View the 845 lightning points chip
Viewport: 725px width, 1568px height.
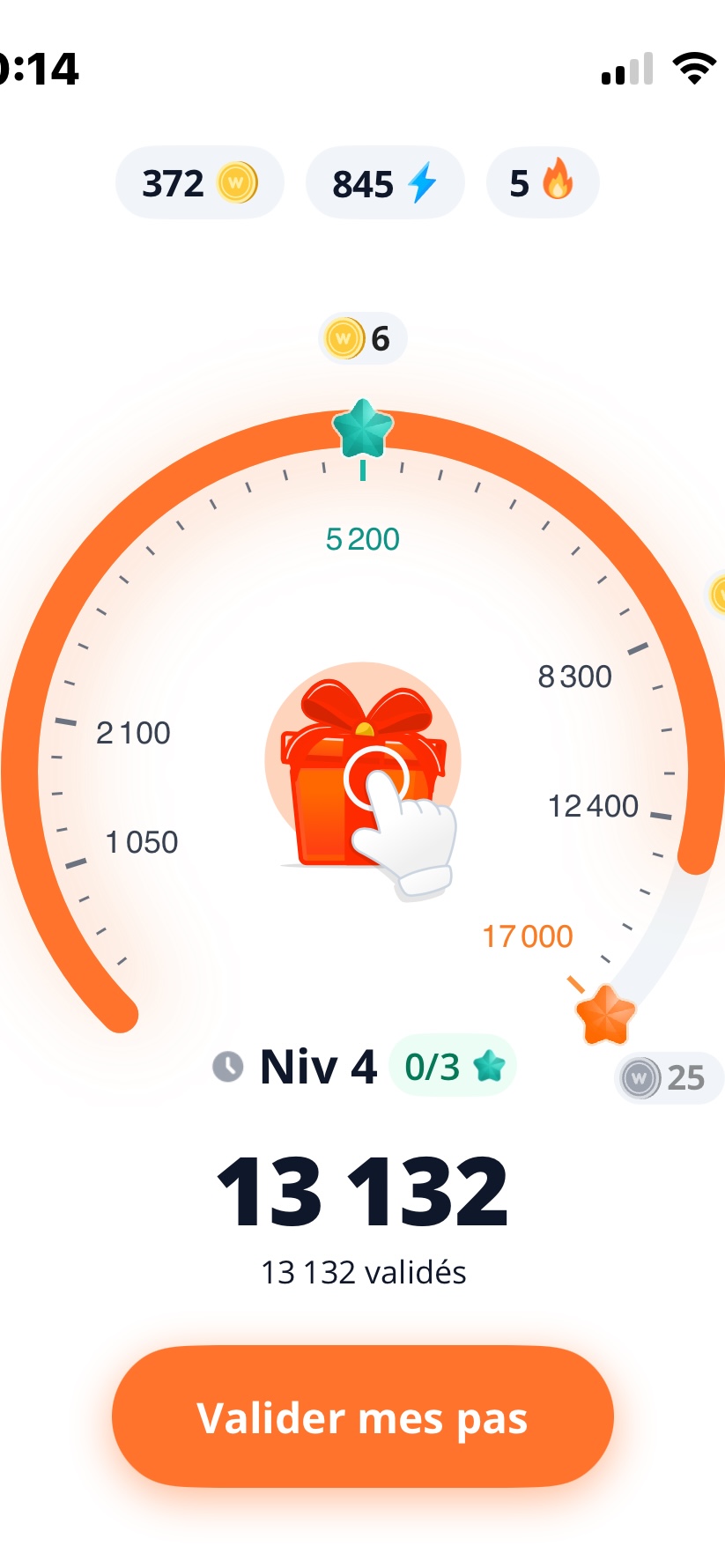tap(384, 183)
